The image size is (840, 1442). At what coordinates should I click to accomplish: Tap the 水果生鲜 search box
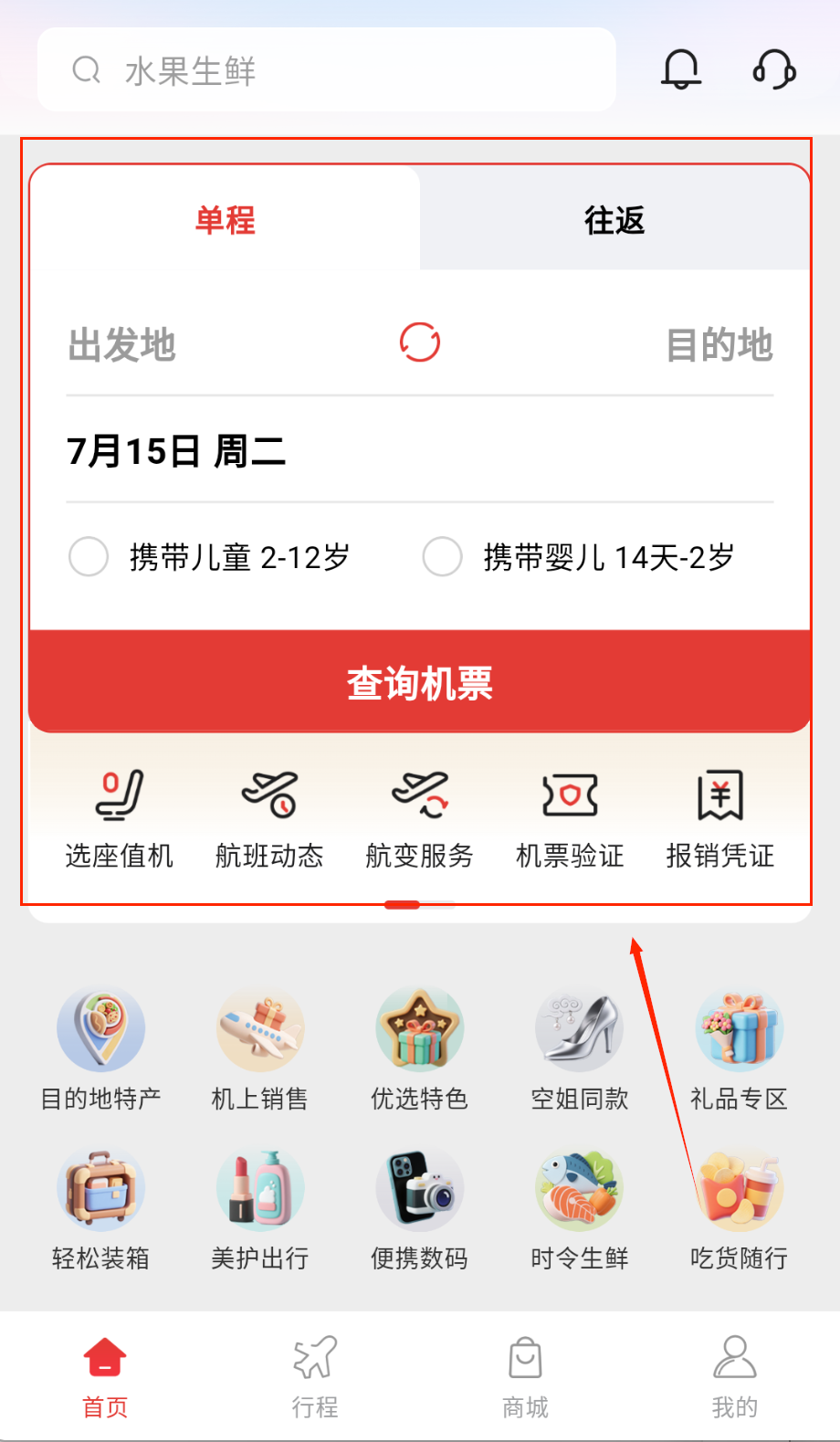[326, 70]
